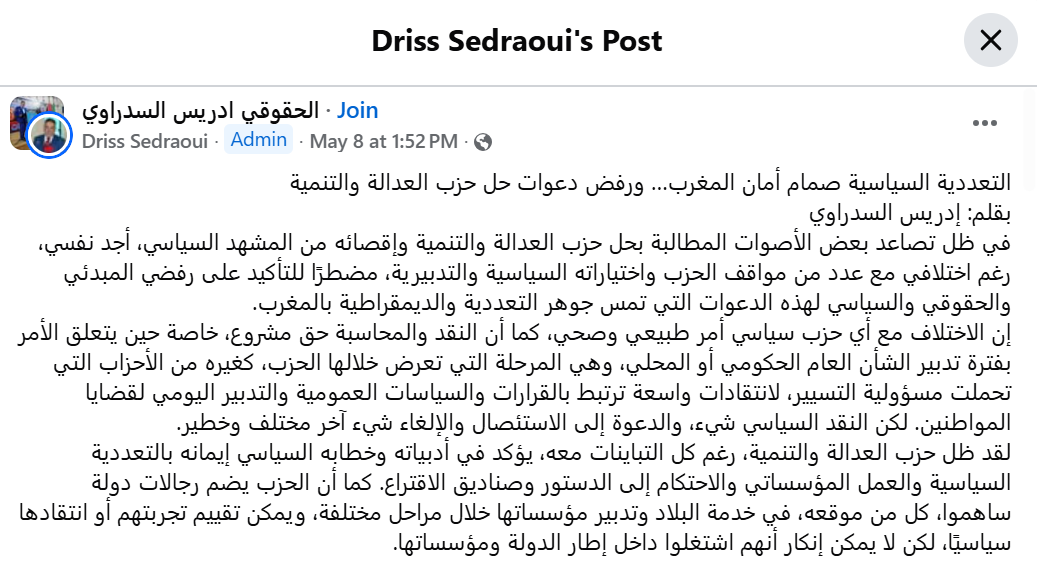Open the profile picture avatar
Screen dimensions: 1037x562
click(48, 136)
